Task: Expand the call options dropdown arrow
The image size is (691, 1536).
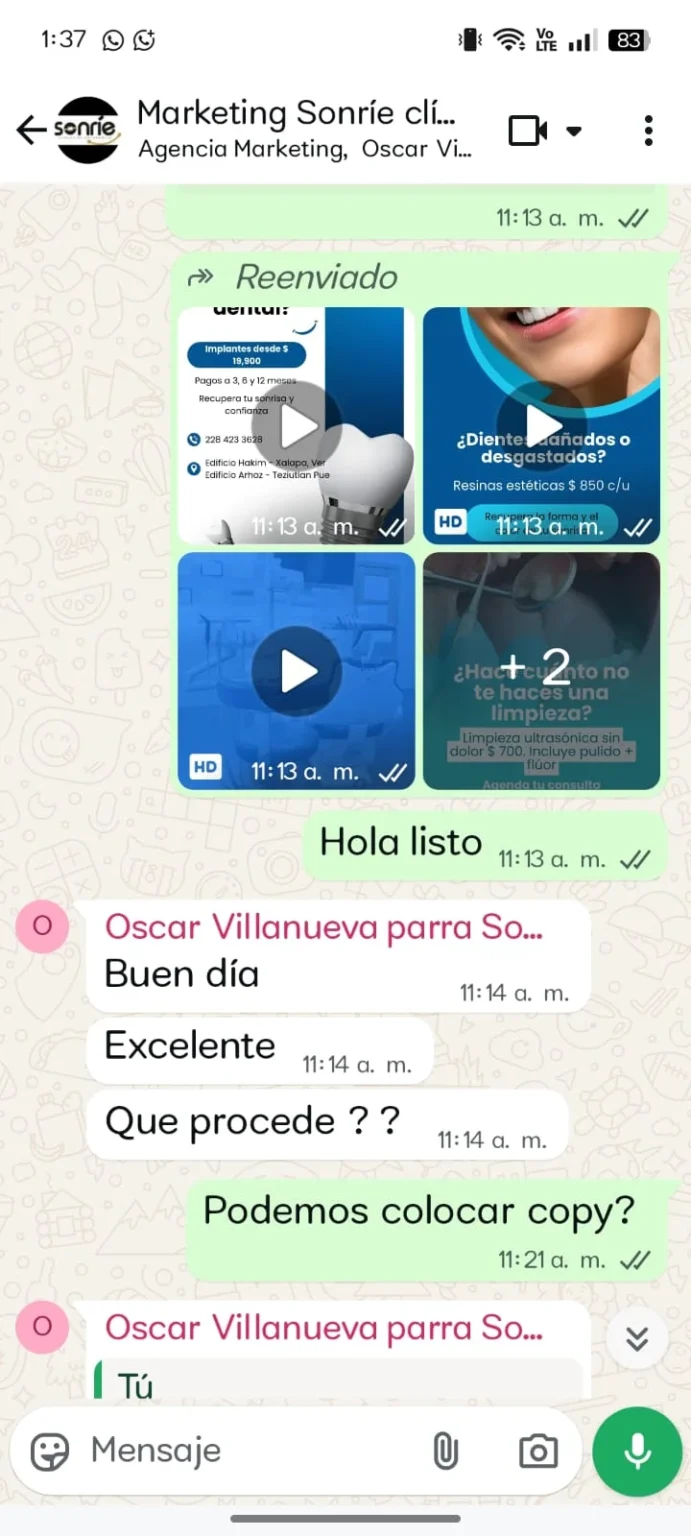Action: [x=574, y=131]
